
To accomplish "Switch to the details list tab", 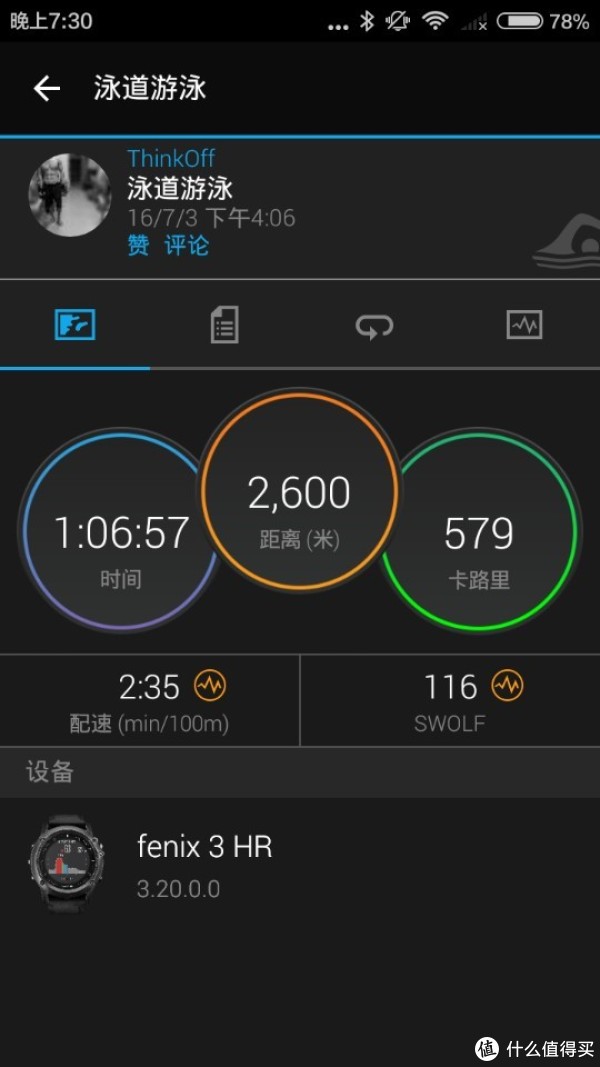I will click(224, 325).
